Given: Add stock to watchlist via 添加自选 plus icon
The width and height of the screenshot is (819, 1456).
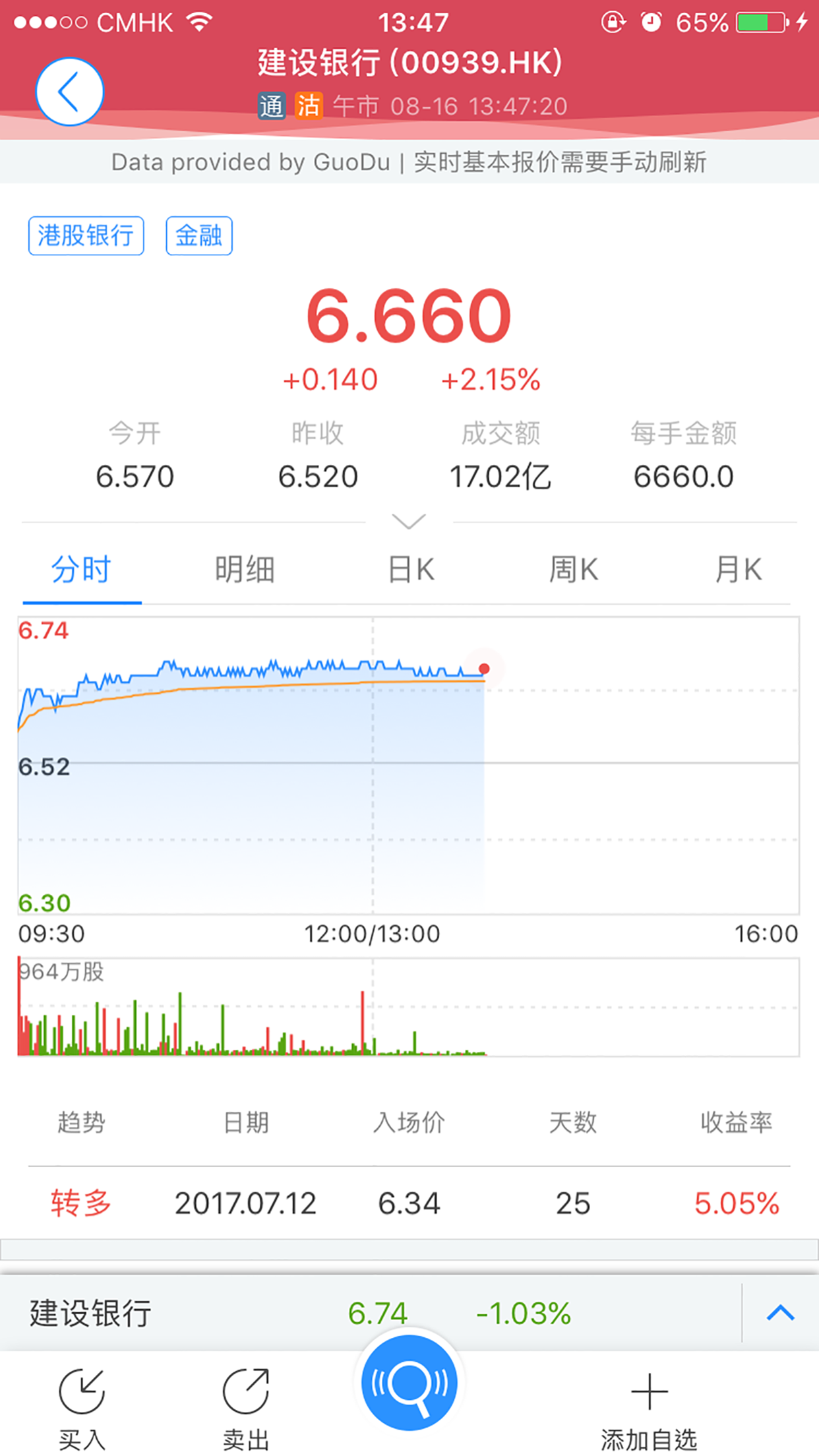Looking at the screenshot, I should (x=650, y=1391).
